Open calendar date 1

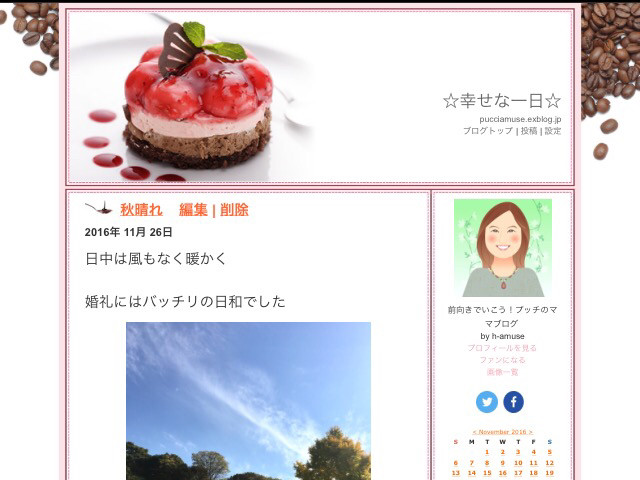(487, 452)
